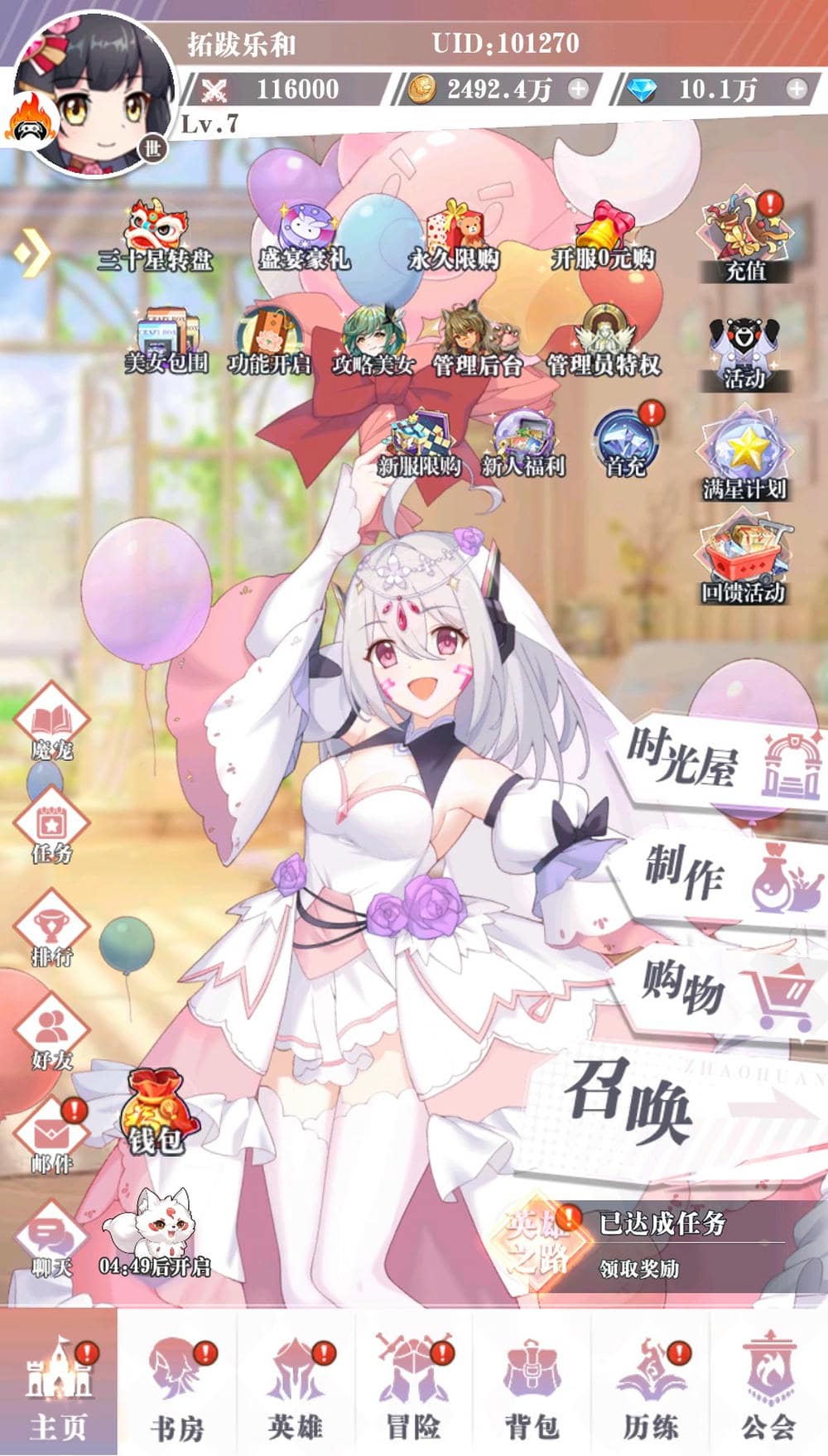Add gold with the coin plus button
The image size is (828, 1456).
[579, 89]
